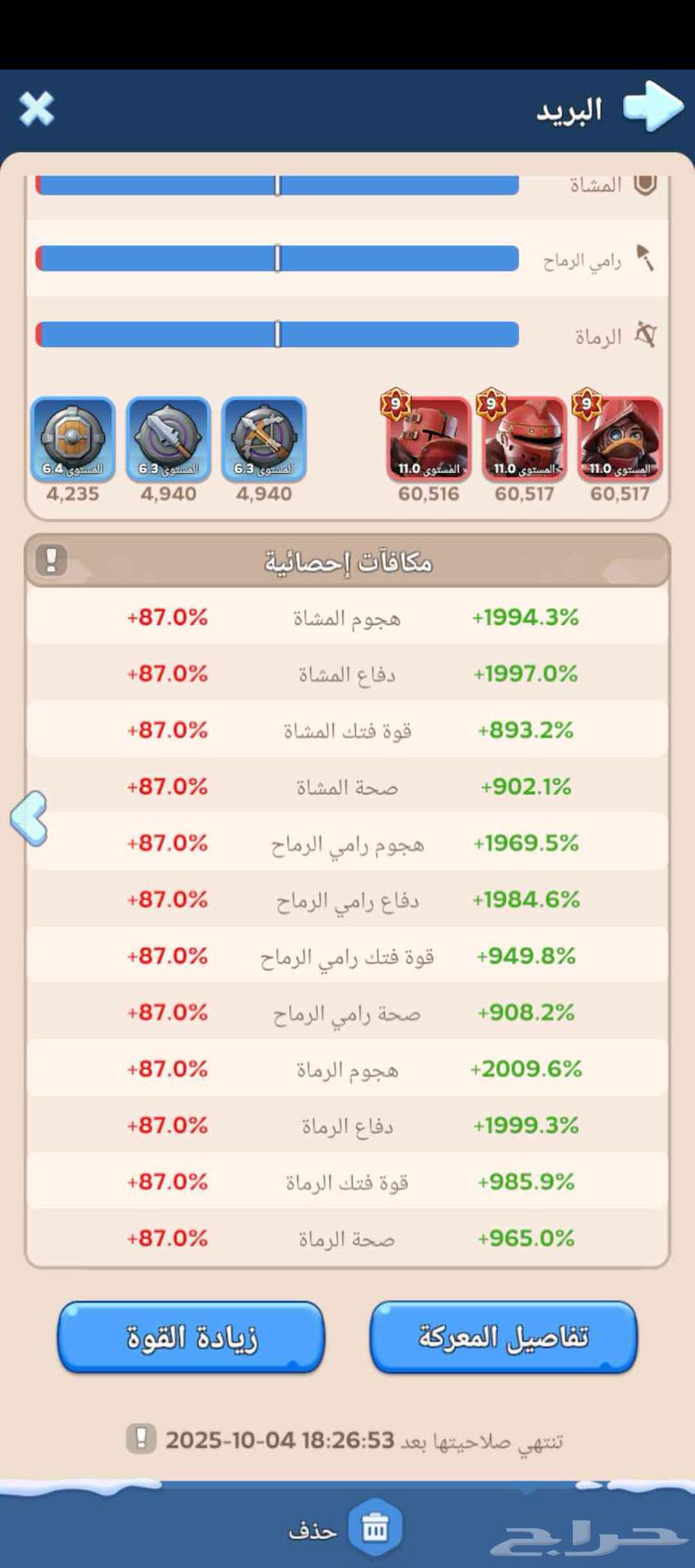
Task: Open the infantry unit with 60,516 power
Action: [427, 440]
